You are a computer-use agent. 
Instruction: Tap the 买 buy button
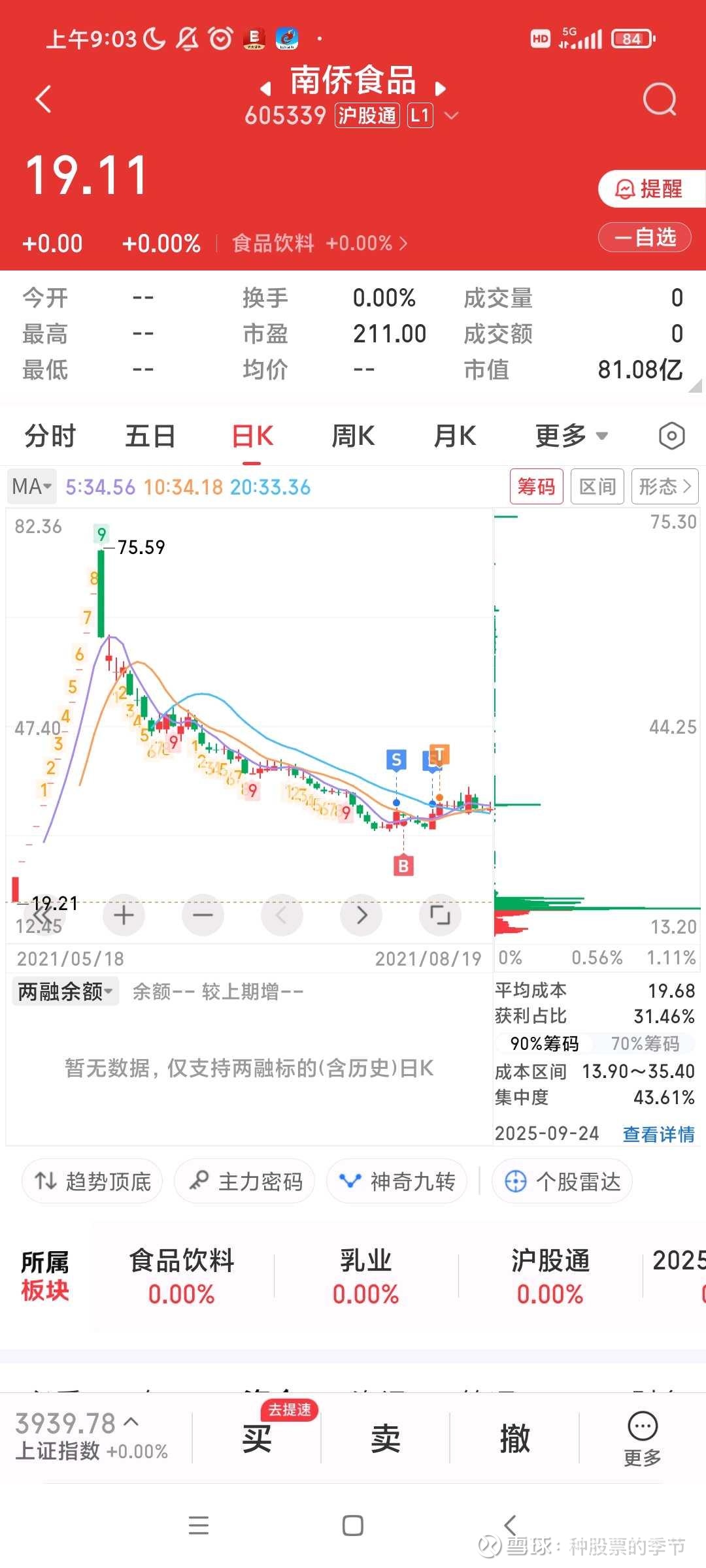coord(256,1439)
